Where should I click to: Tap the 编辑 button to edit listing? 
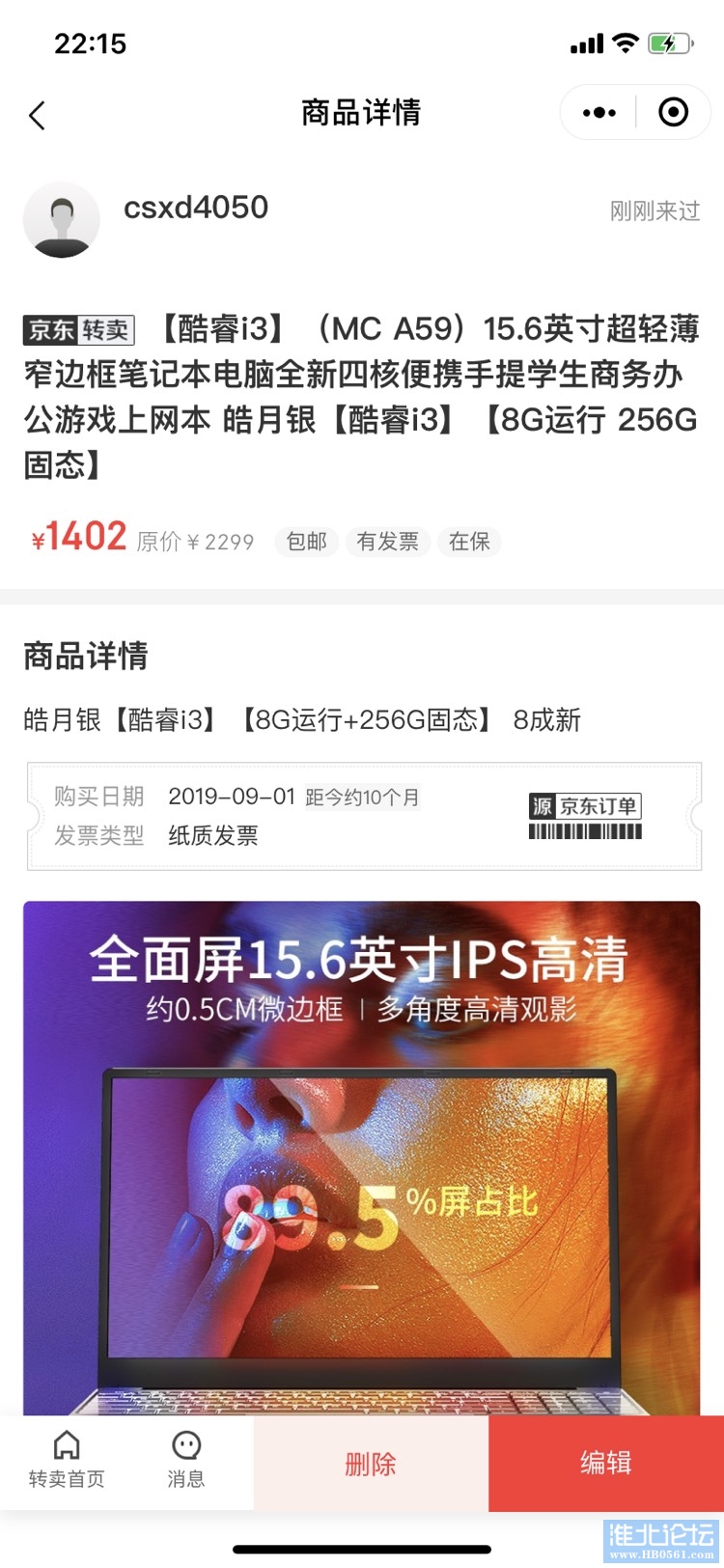(x=606, y=1464)
